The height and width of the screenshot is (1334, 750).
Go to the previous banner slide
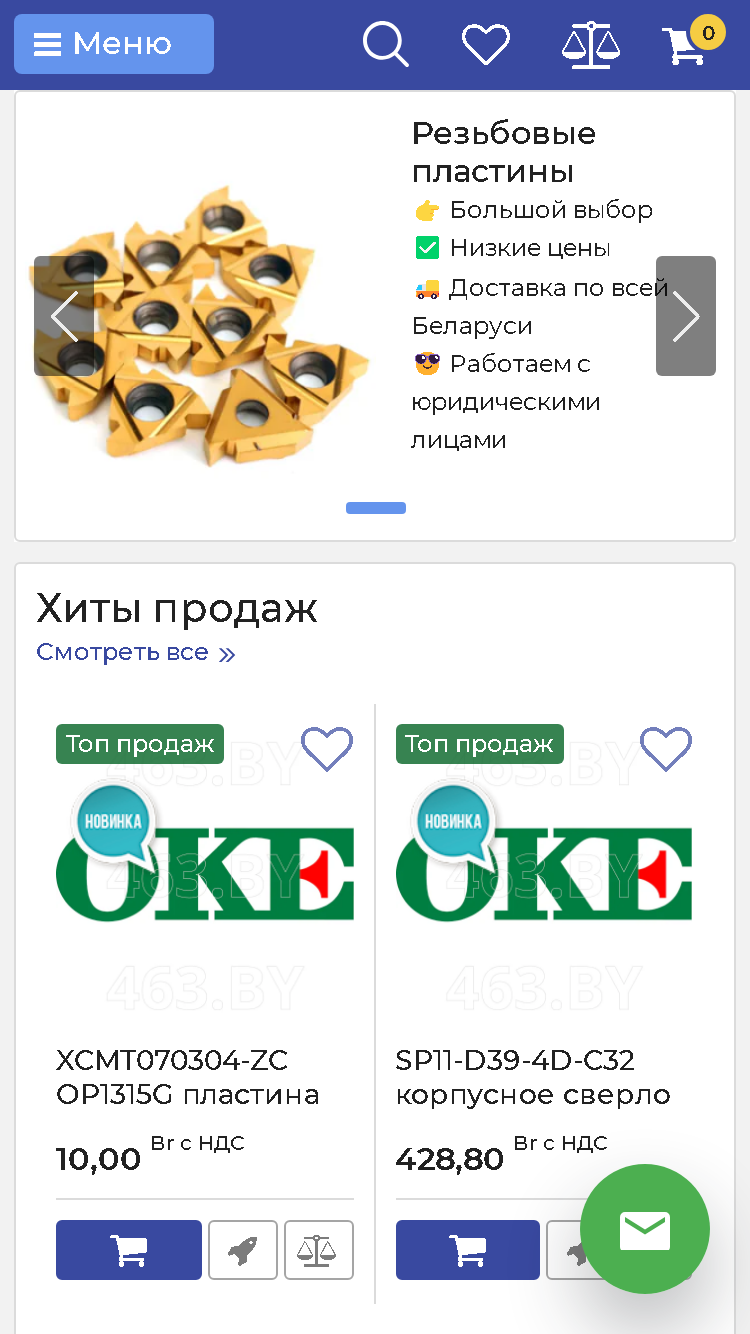point(64,316)
